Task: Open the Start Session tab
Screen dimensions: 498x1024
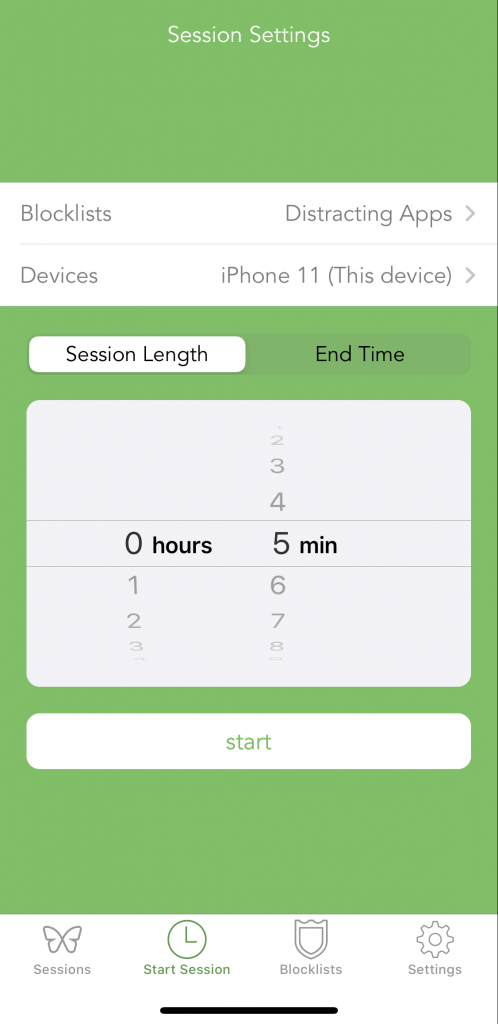Action: click(x=187, y=950)
